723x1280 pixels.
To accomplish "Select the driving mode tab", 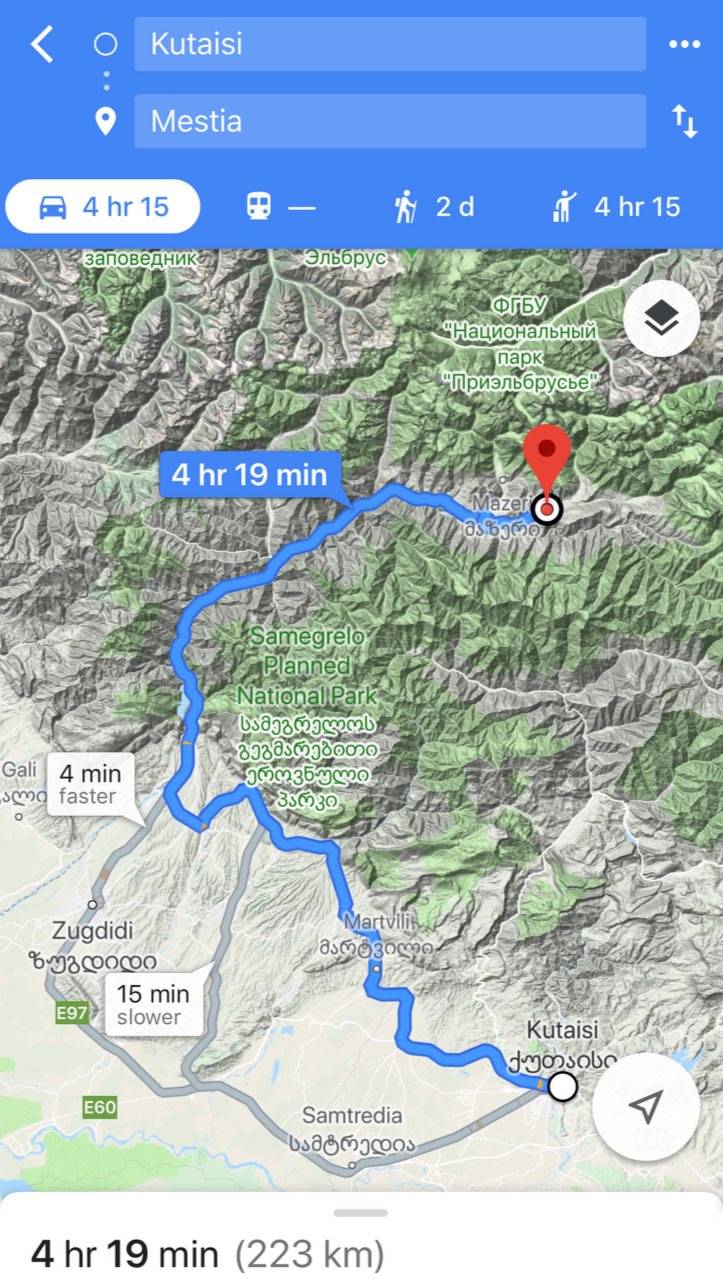I will pyautogui.click(x=103, y=207).
